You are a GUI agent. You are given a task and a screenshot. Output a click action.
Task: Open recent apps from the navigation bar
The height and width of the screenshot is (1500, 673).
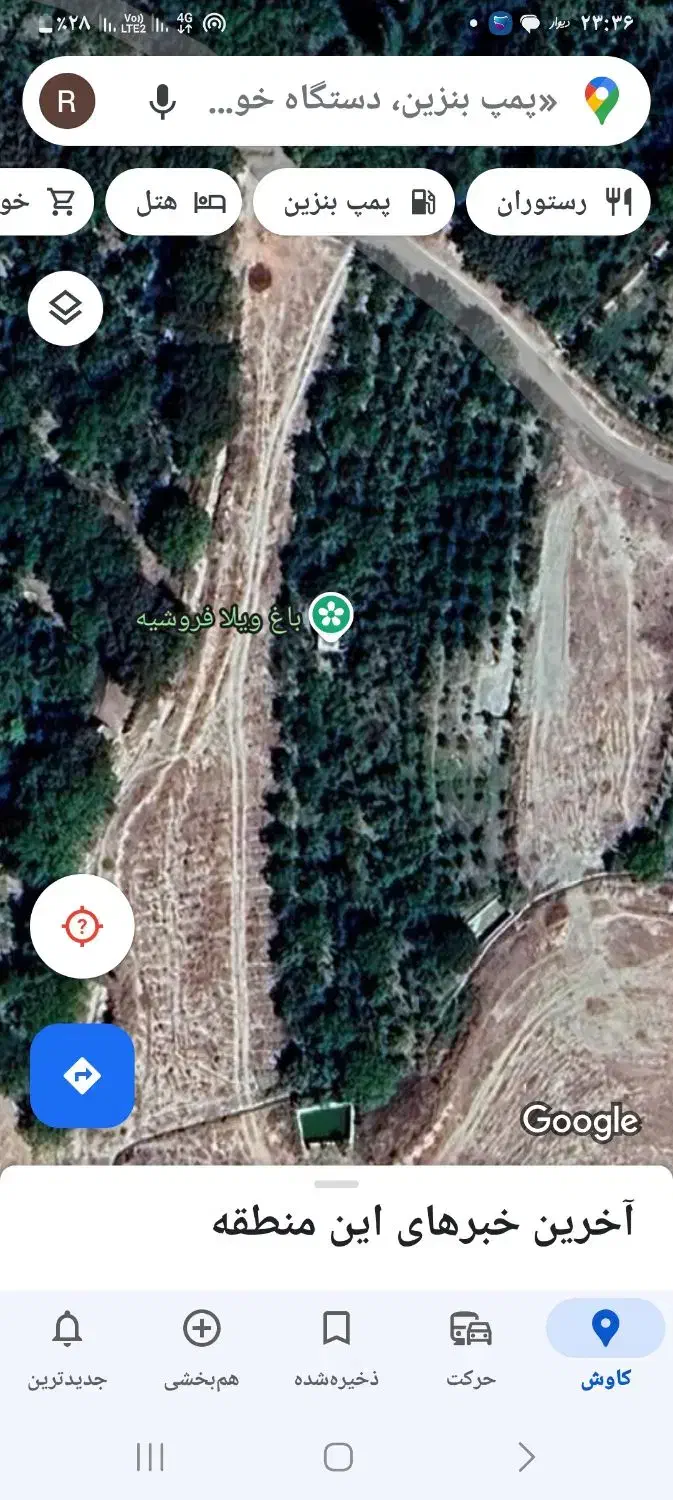coord(150,1457)
